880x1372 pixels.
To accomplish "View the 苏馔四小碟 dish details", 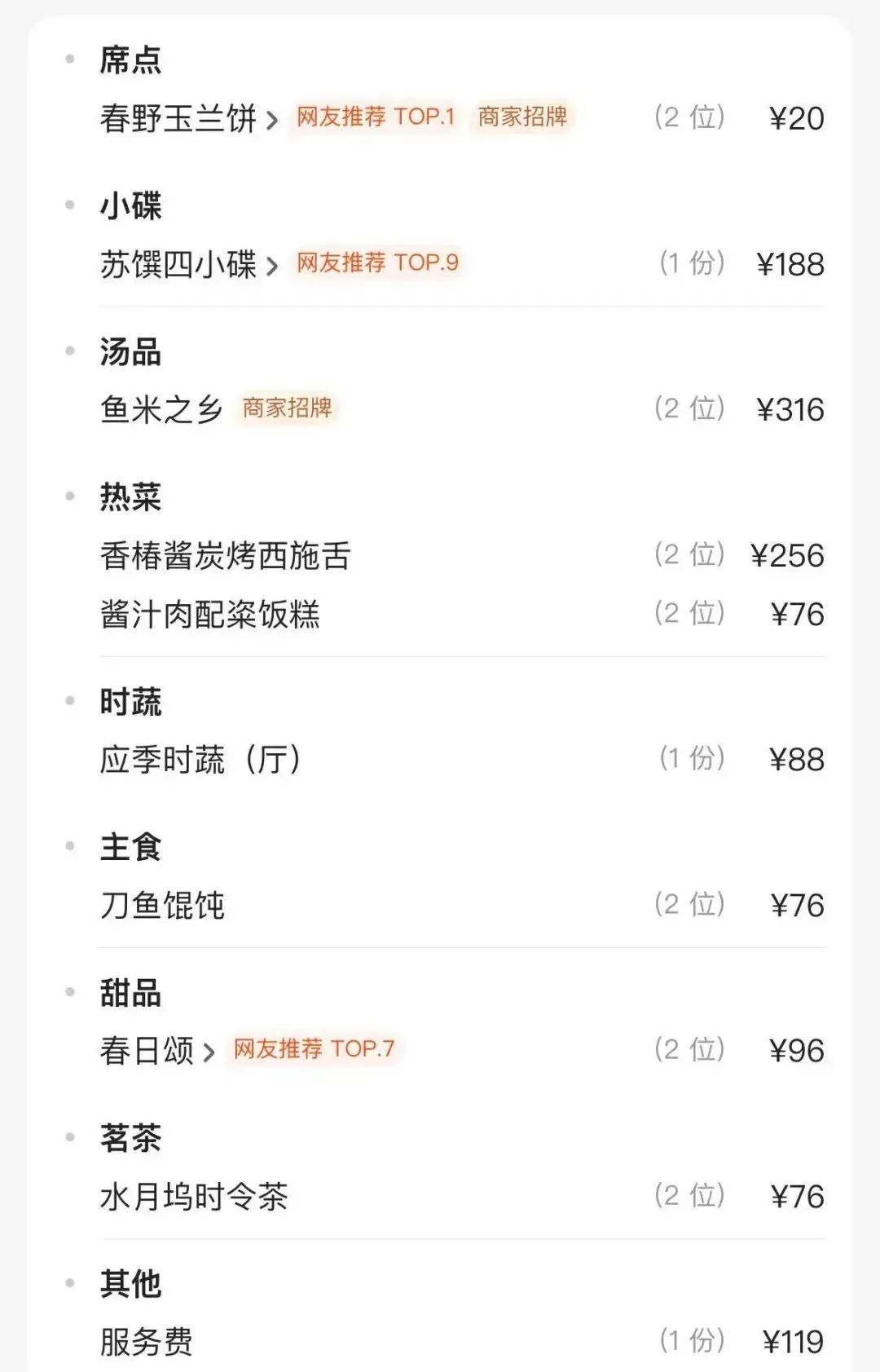I will [x=188, y=265].
